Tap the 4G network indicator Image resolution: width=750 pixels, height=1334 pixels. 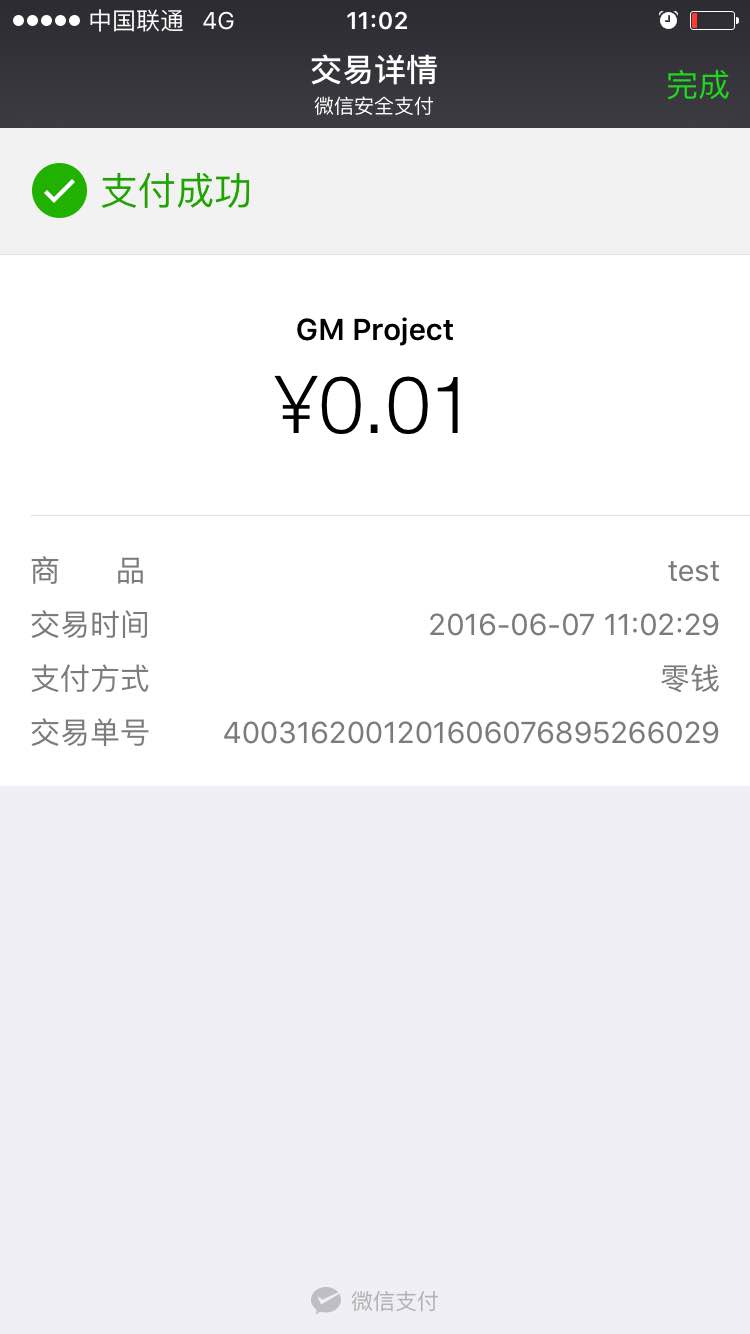217,18
